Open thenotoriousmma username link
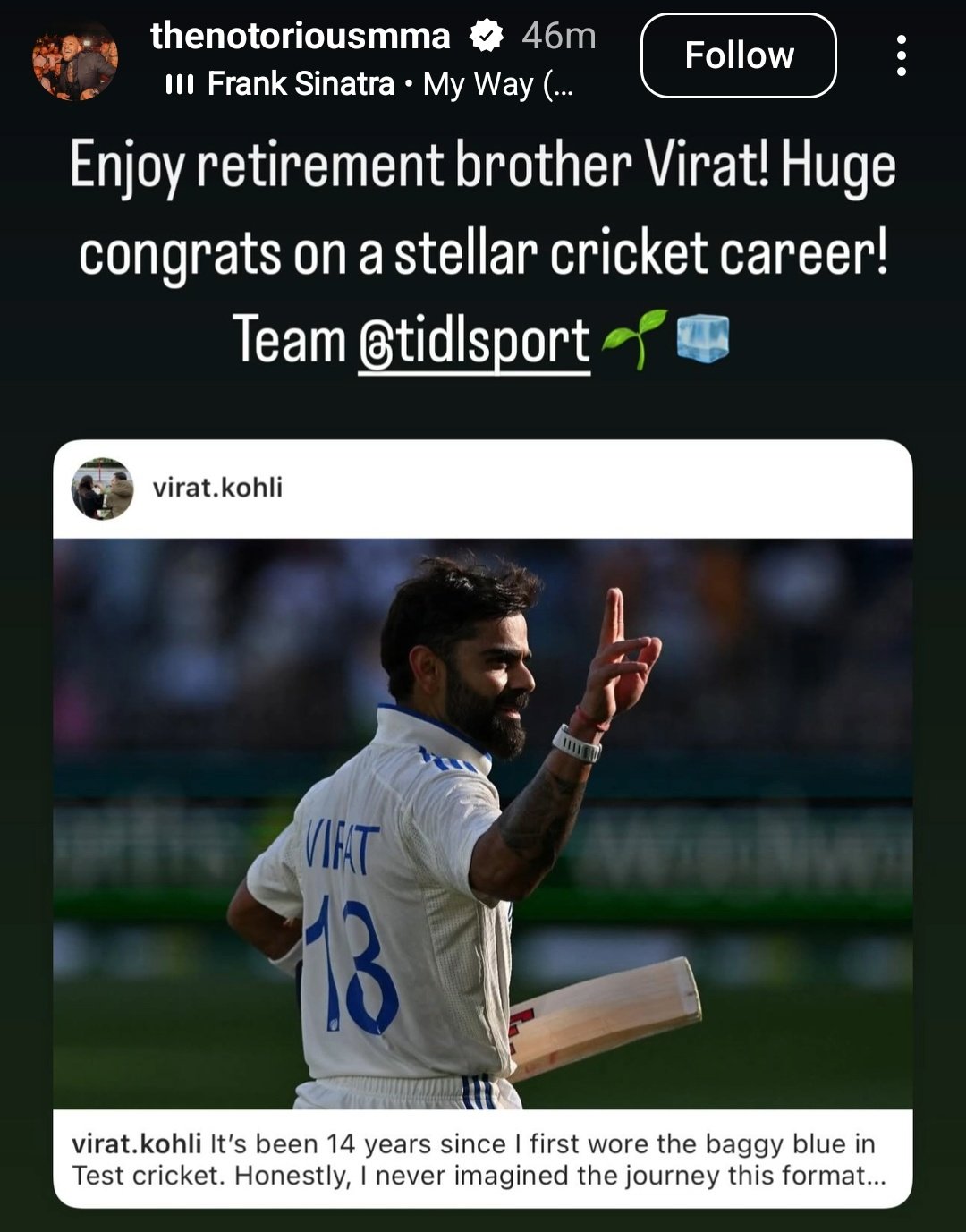Screen dimensions: 966x1232 [x=301, y=37]
